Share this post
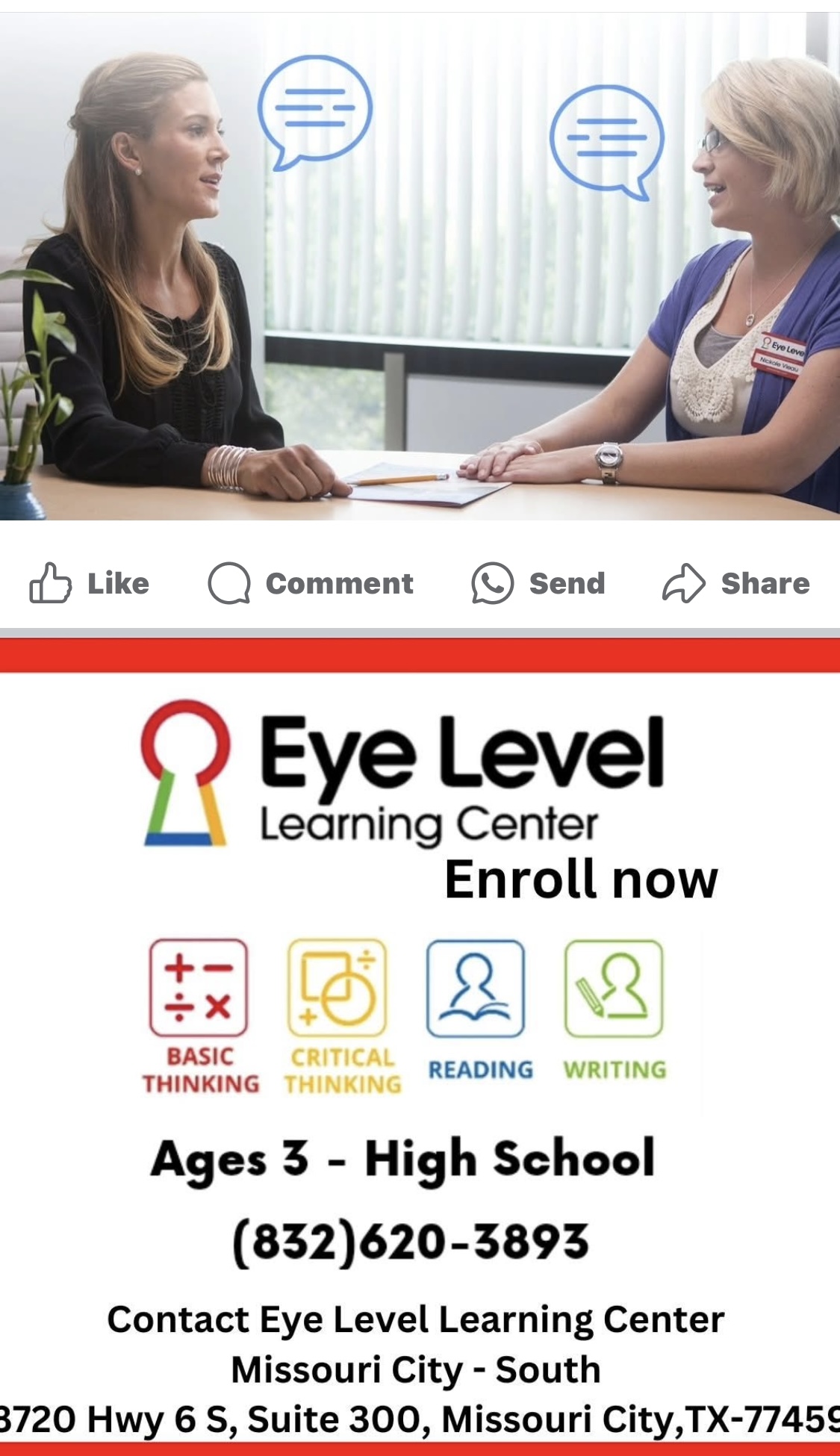Image resolution: width=840 pixels, height=1456 pixels. [x=736, y=583]
